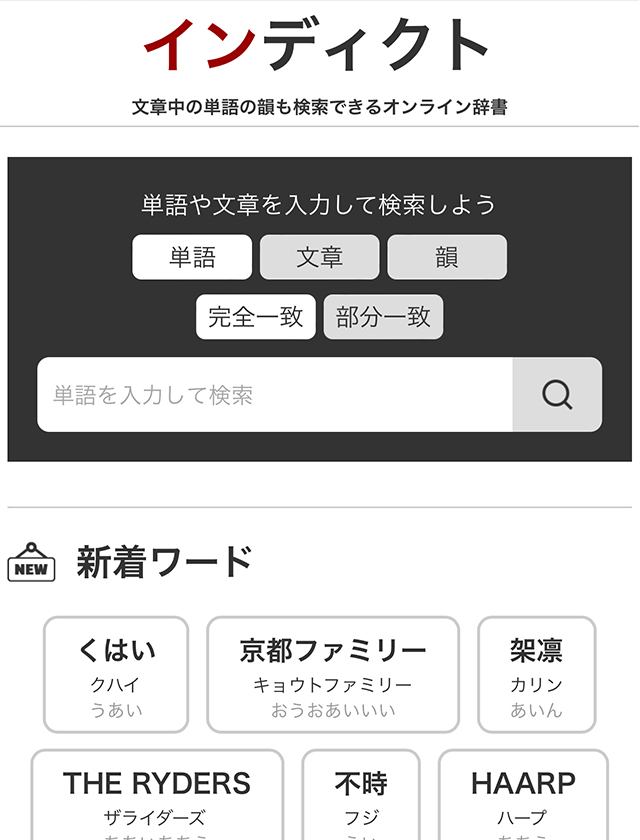Open the word card くはい
640x840 pixels.
click(116, 675)
